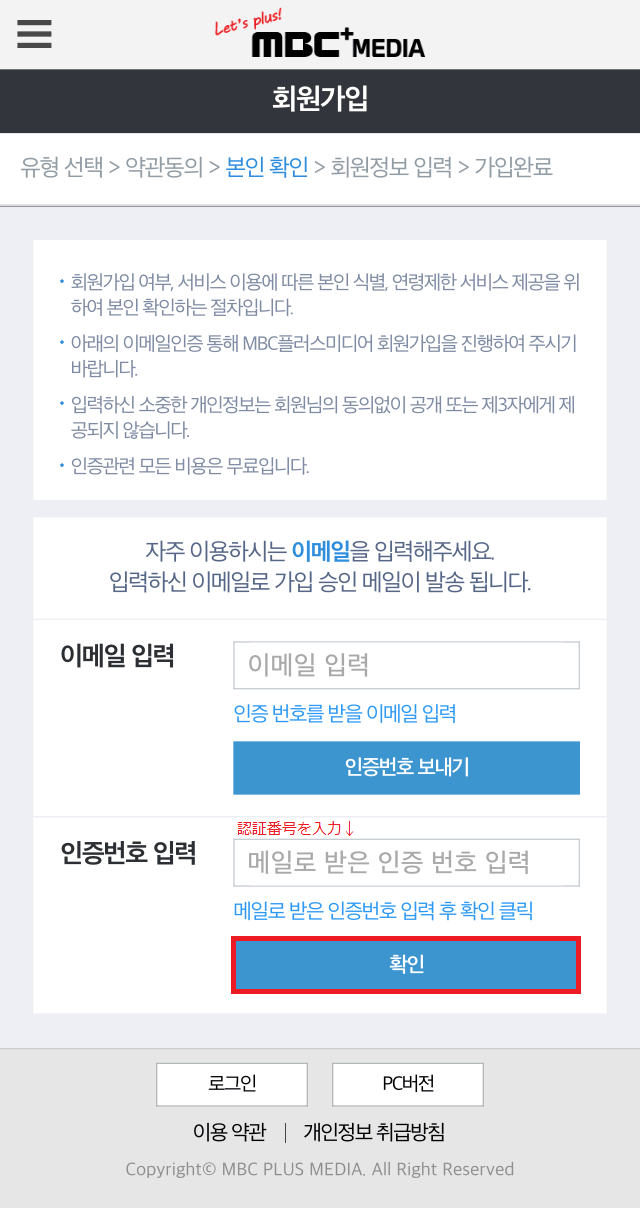Switch to PC버전 desktop version
Image resolution: width=640 pixels, height=1208 pixels.
click(408, 1084)
